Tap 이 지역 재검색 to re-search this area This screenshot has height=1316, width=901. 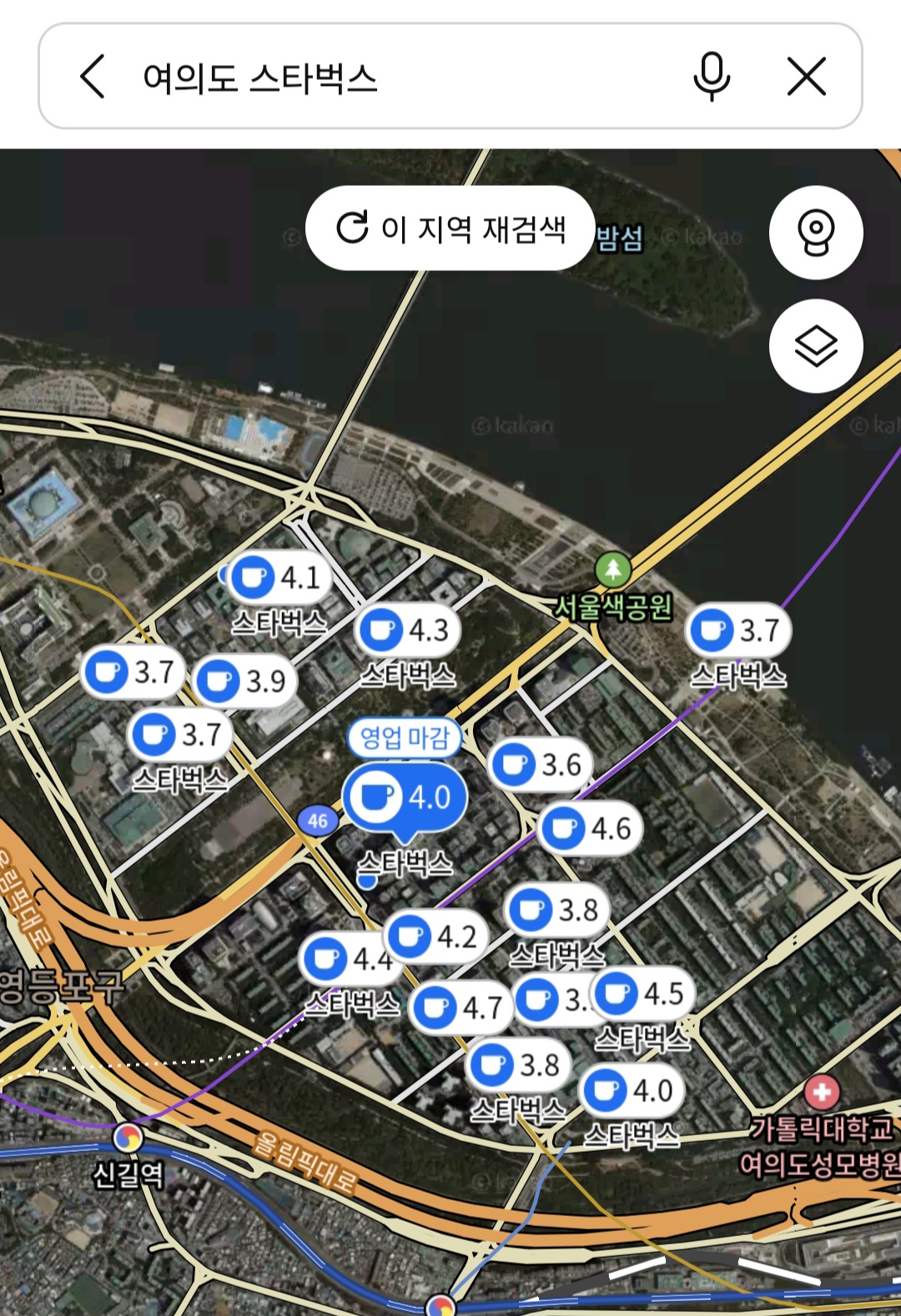[450, 228]
